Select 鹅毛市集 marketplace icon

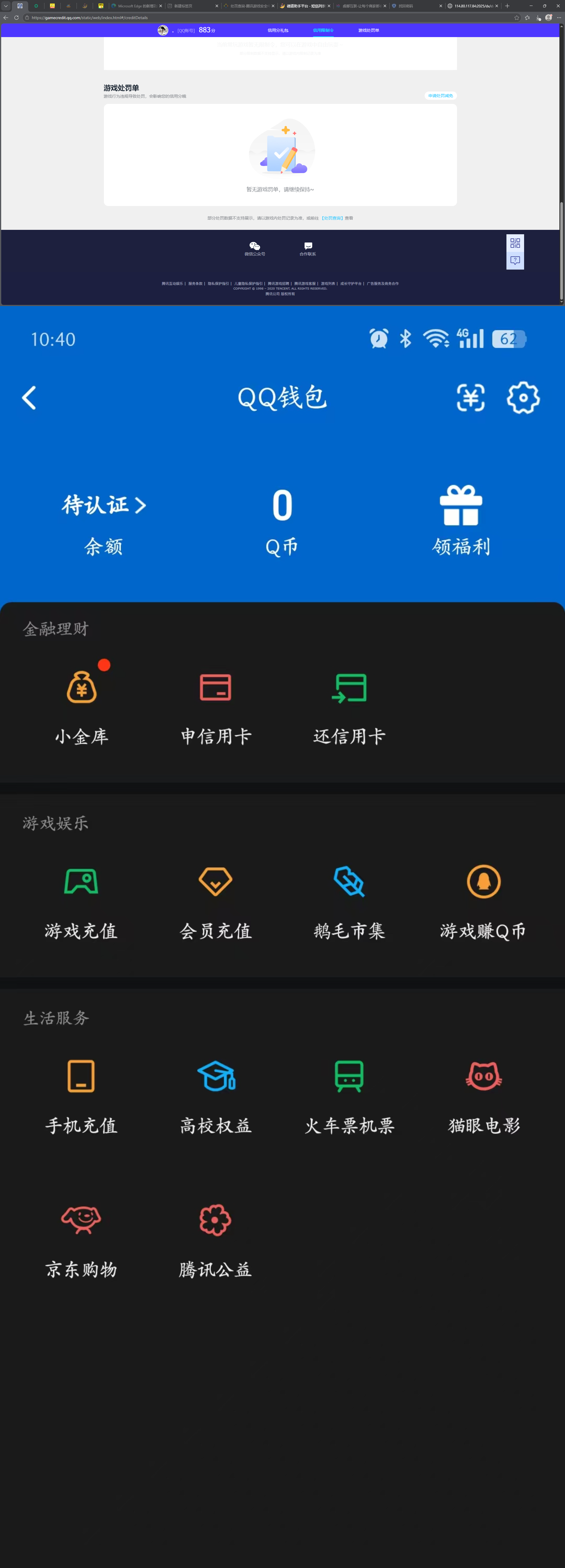click(x=350, y=882)
